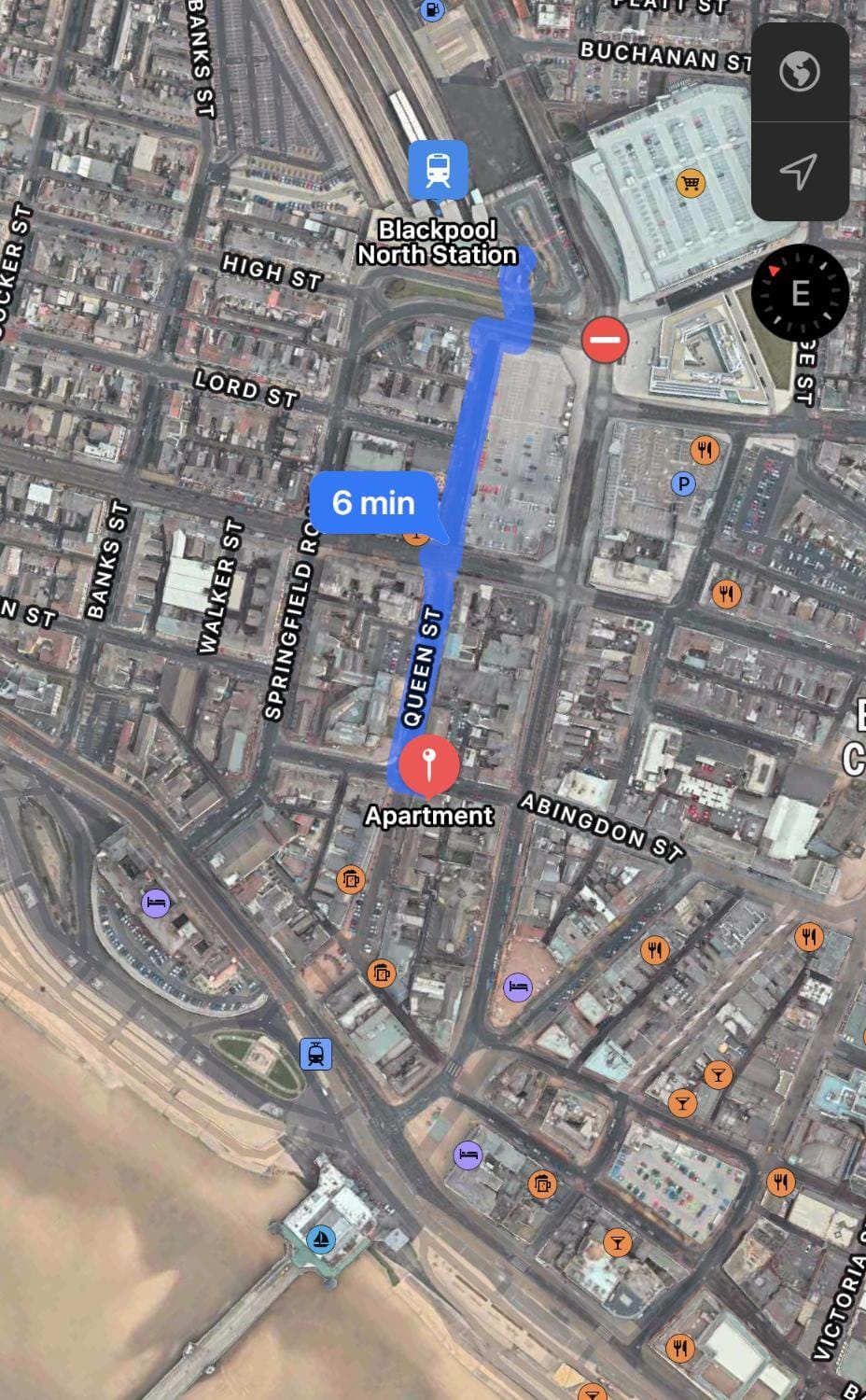The image size is (866, 1400).
Task: Select the Blackpool North Station marker
Action: click(x=438, y=169)
